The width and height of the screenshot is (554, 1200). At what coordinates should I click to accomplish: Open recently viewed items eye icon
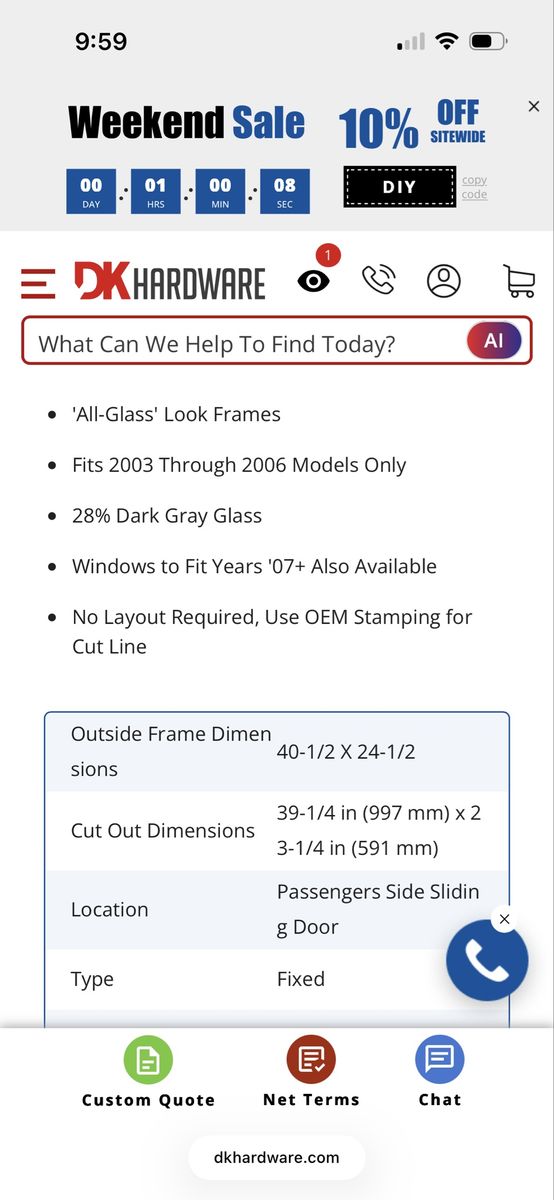pyautogui.click(x=314, y=281)
